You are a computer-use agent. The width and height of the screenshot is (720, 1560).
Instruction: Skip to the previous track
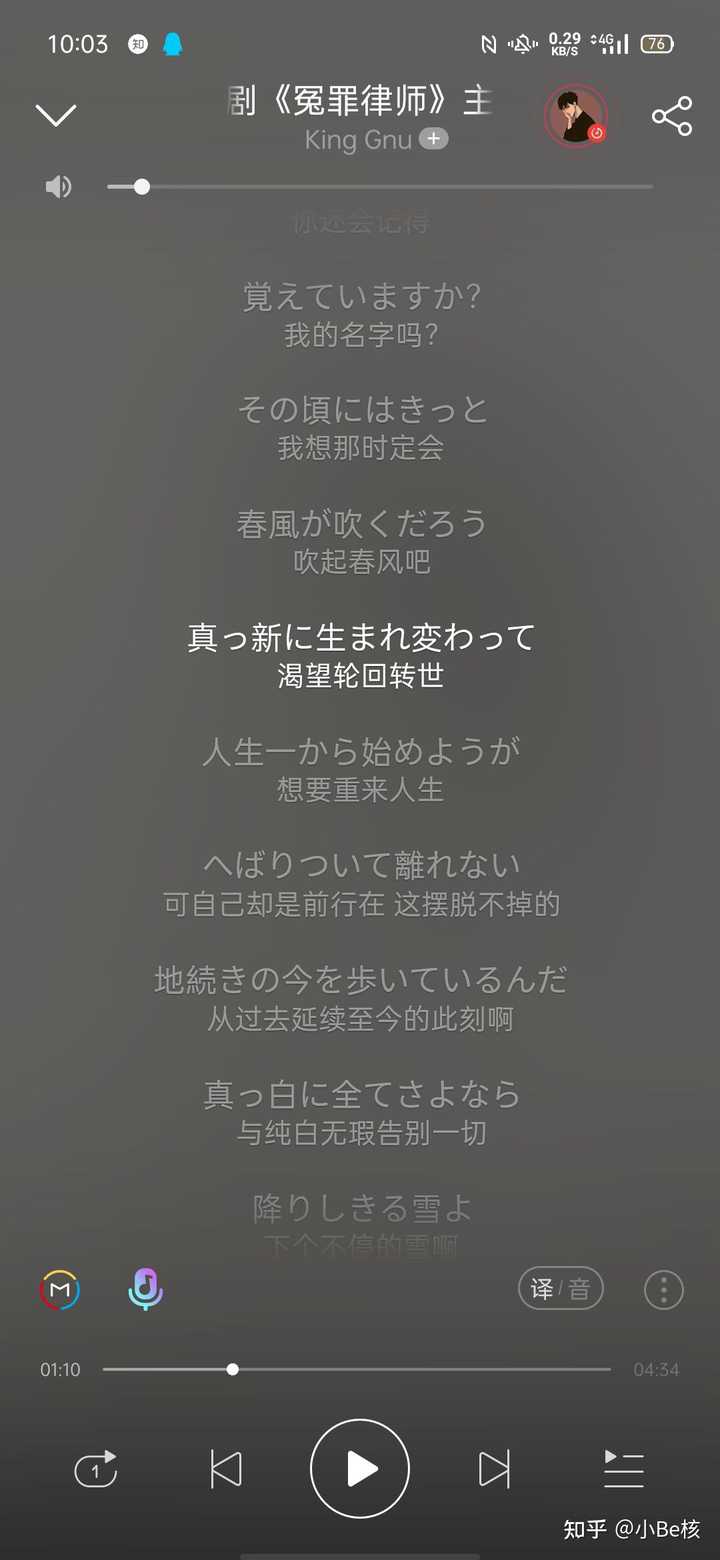pyautogui.click(x=226, y=1469)
